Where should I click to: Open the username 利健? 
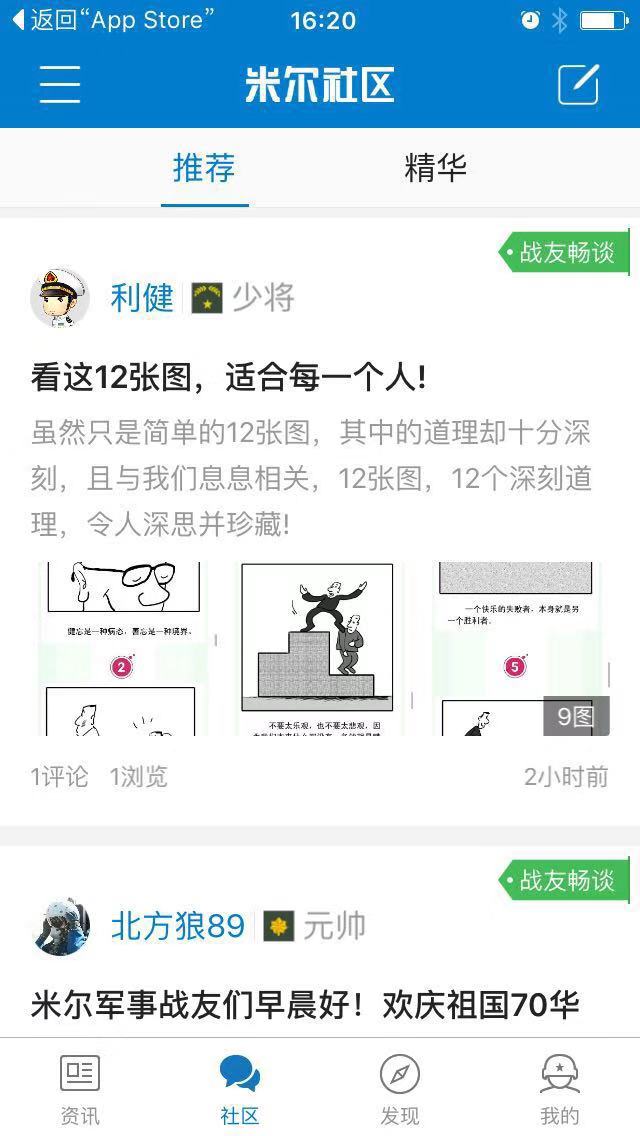pyautogui.click(x=142, y=297)
